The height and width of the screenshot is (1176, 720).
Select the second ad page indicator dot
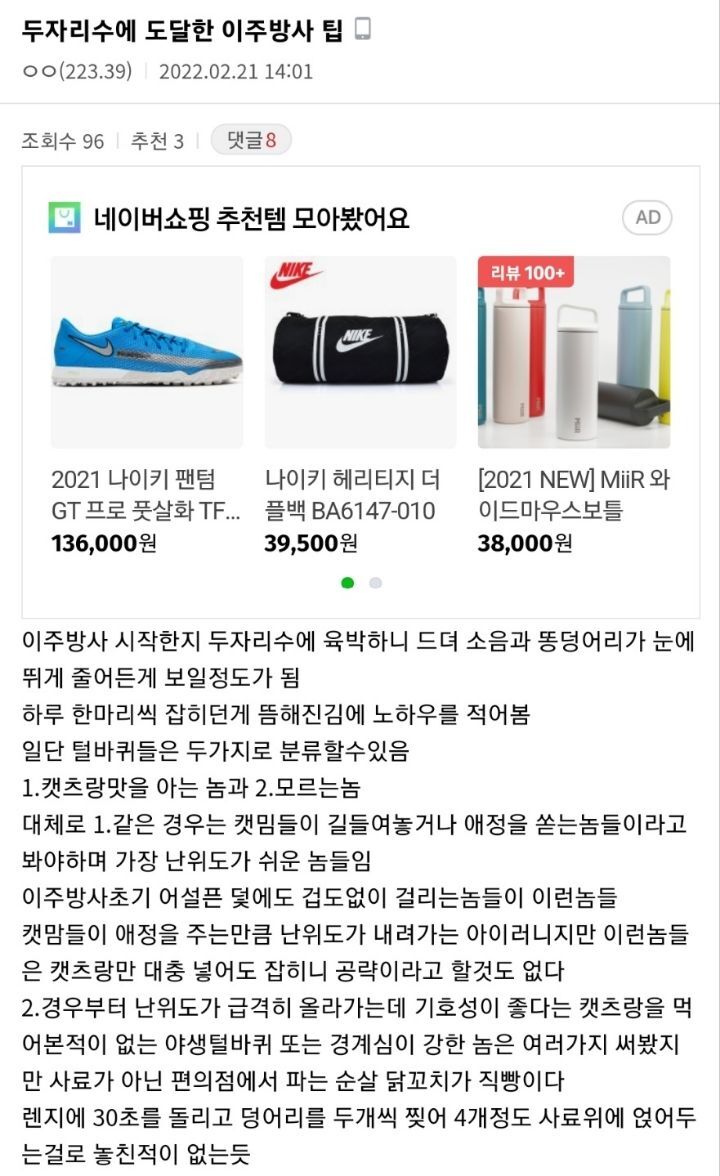tap(375, 583)
